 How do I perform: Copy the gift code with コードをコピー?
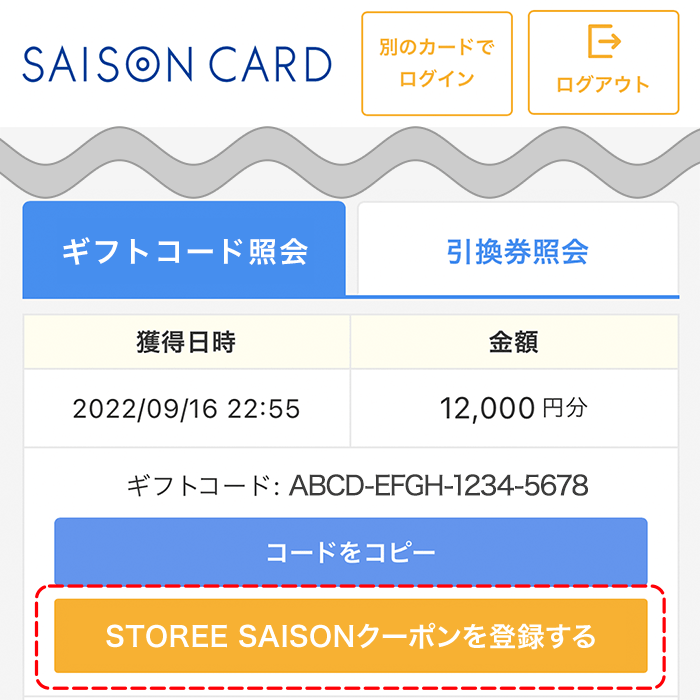350,552
